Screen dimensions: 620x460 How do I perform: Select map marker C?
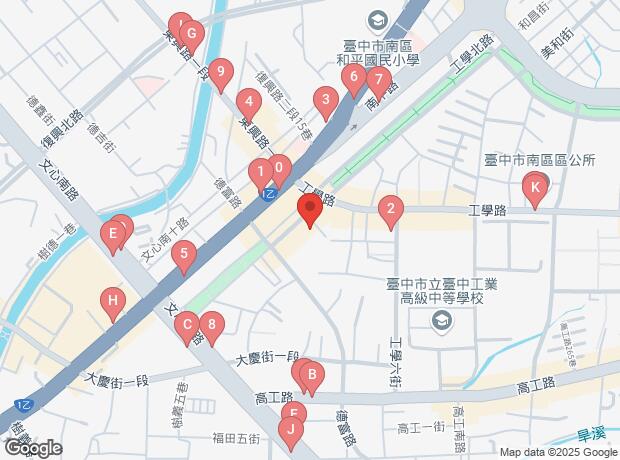186,325
